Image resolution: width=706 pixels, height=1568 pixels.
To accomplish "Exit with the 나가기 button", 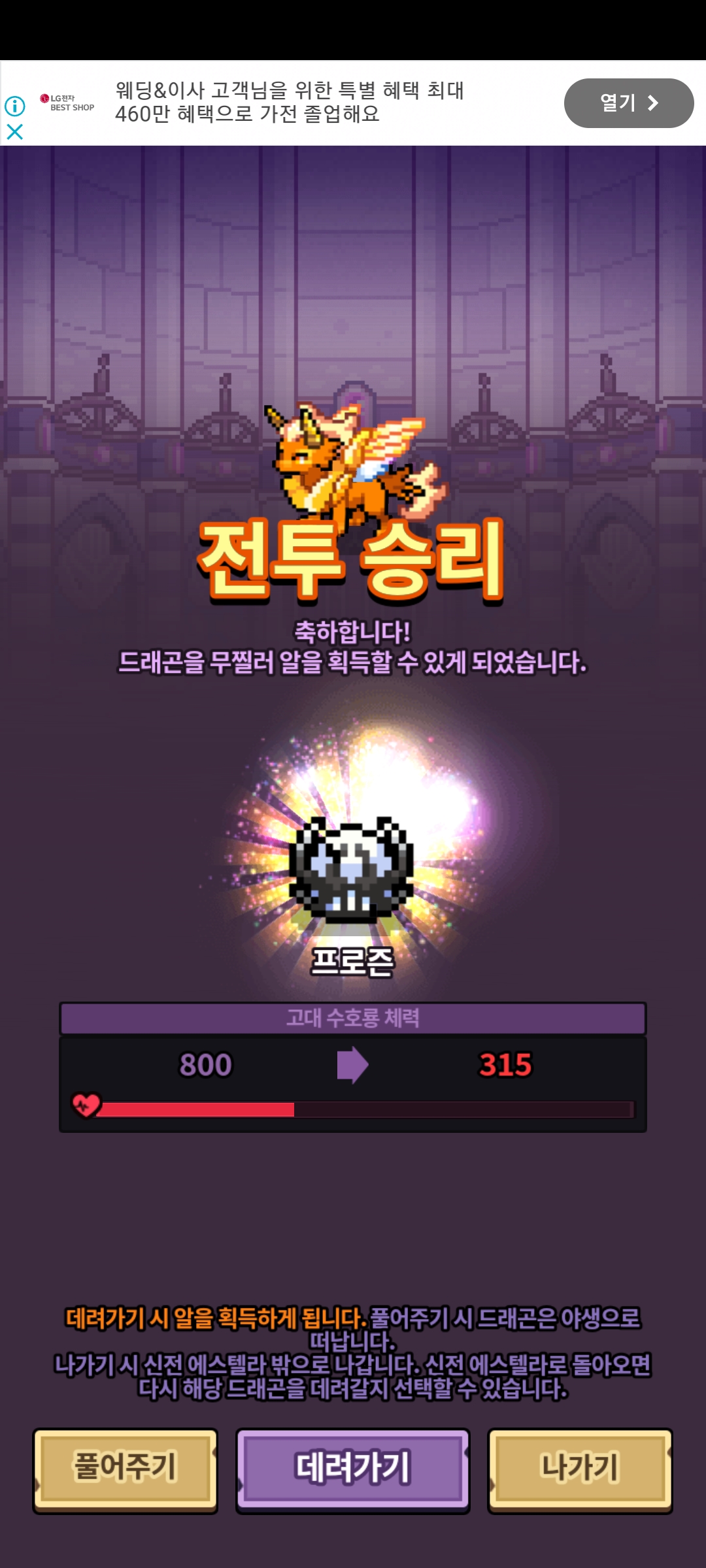I will click(x=580, y=1470).
